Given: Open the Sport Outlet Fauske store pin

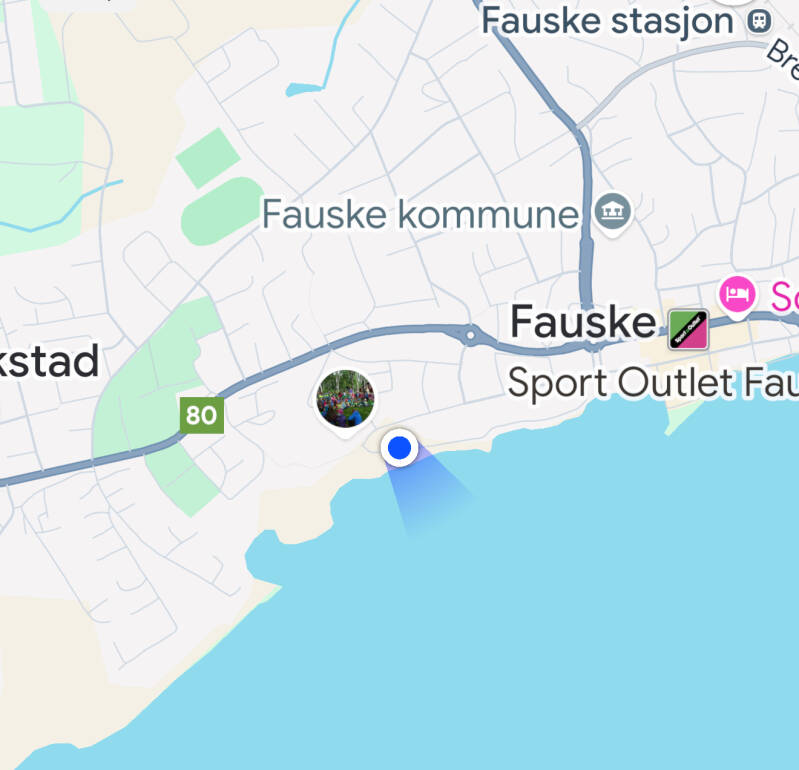Looking at the screenshot, I should tap(688, 330).
